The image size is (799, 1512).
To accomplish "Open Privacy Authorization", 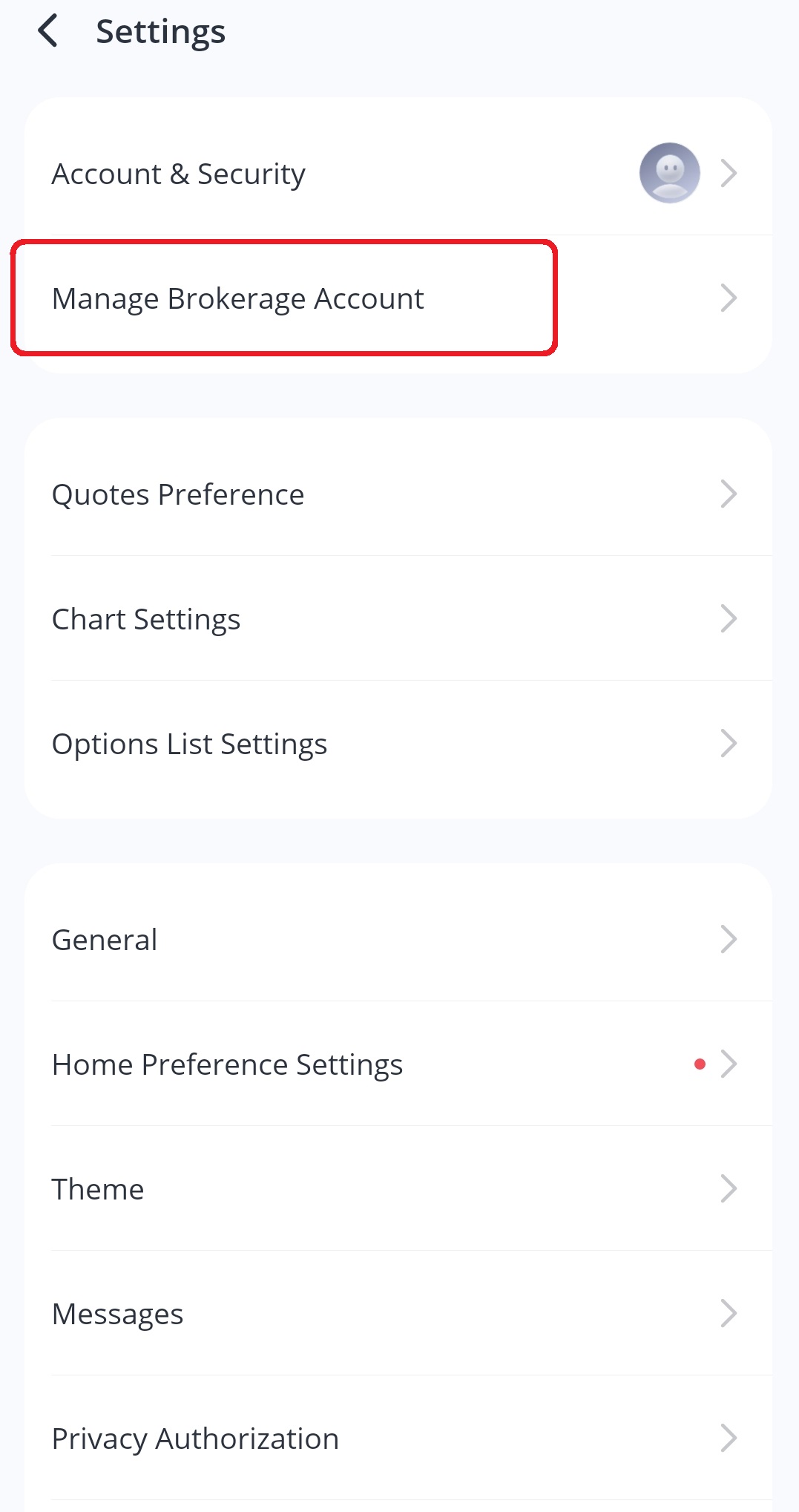I will point(195,1439).
